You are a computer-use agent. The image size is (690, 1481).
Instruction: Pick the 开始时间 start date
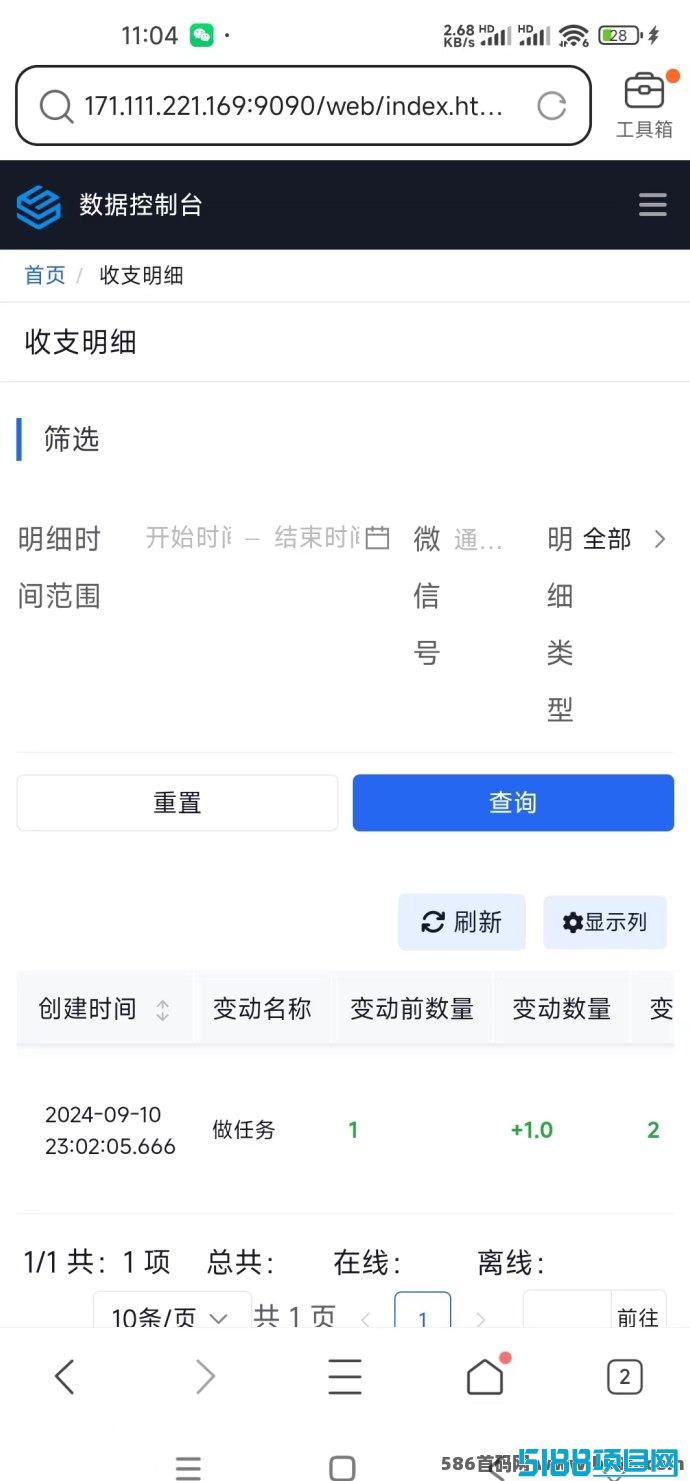click(189, 538)
